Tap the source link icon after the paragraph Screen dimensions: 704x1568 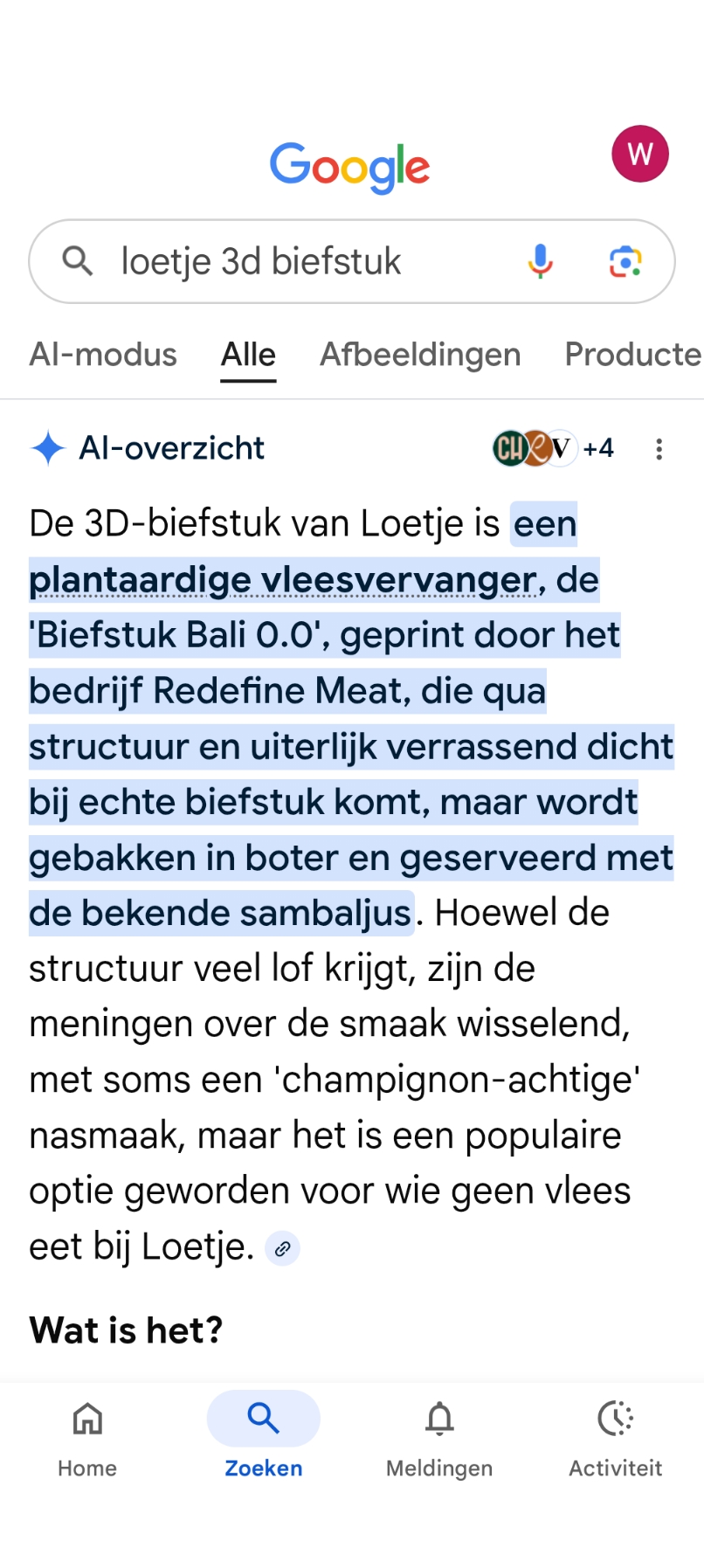click(282, 1249)
